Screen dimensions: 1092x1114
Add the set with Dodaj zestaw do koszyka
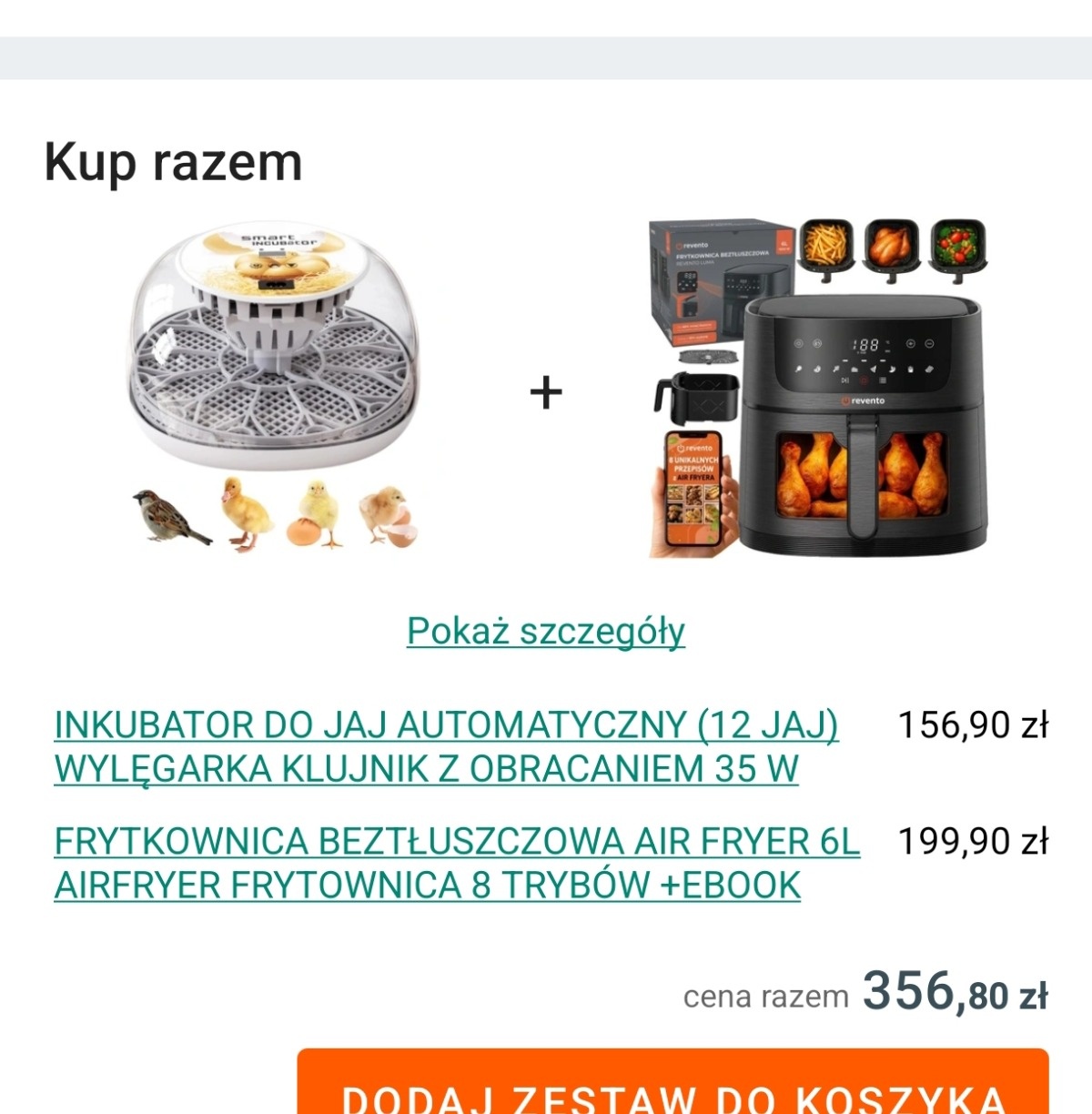tap(672, 1085)
